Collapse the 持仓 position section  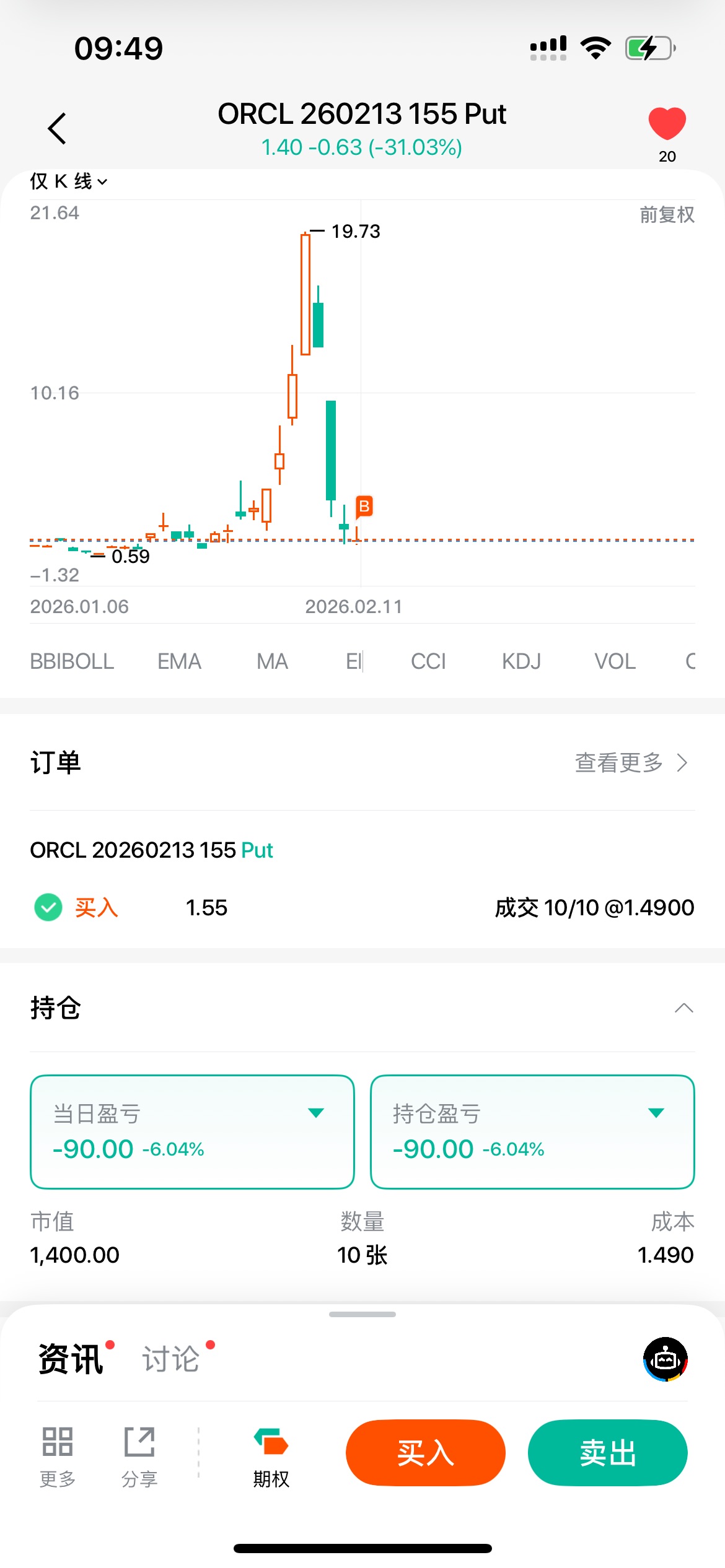(683, 1008)
